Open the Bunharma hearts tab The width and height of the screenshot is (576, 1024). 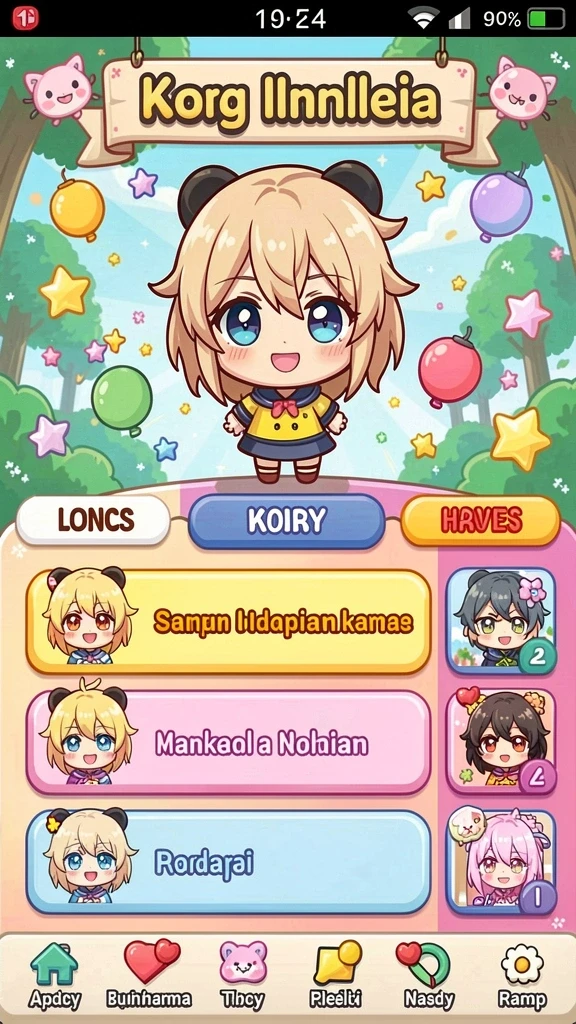point(150,975)
